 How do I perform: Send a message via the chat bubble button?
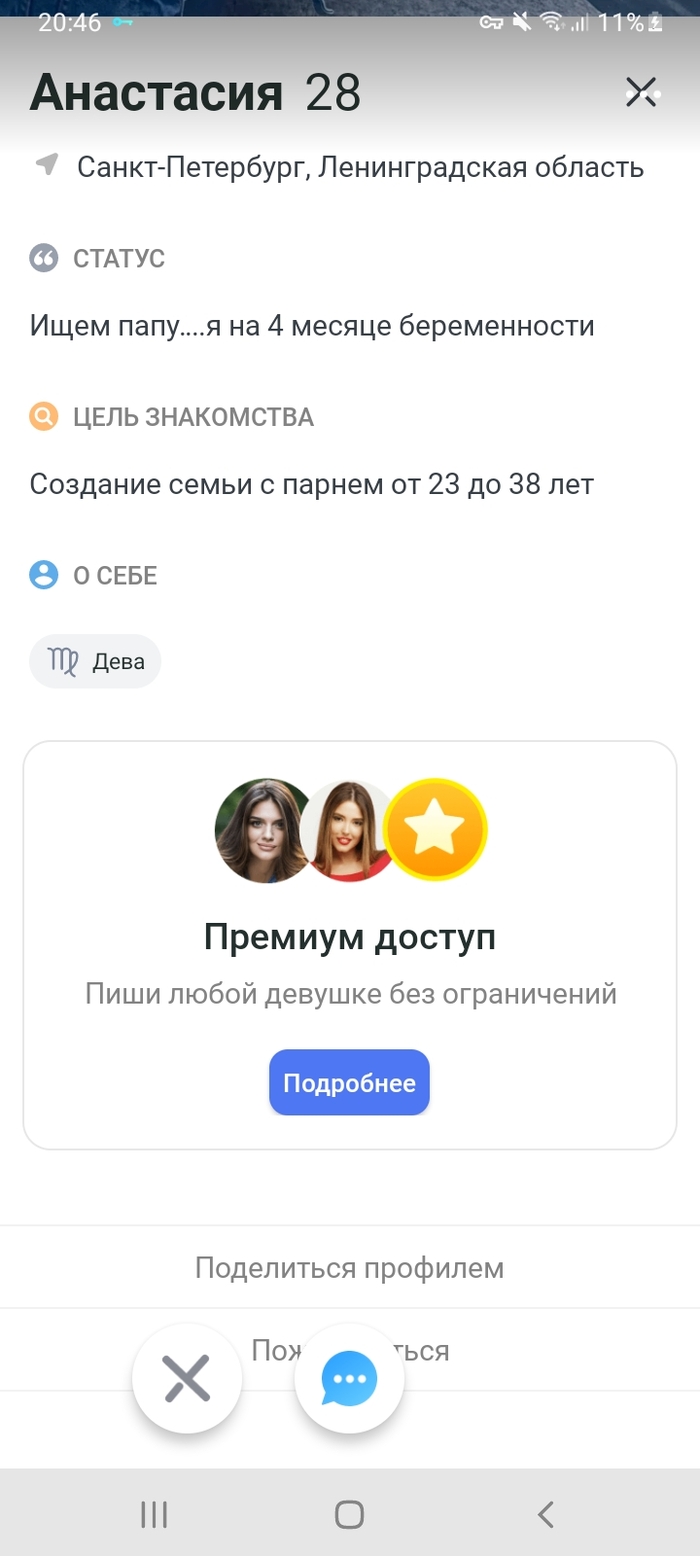click(349, 1380)
